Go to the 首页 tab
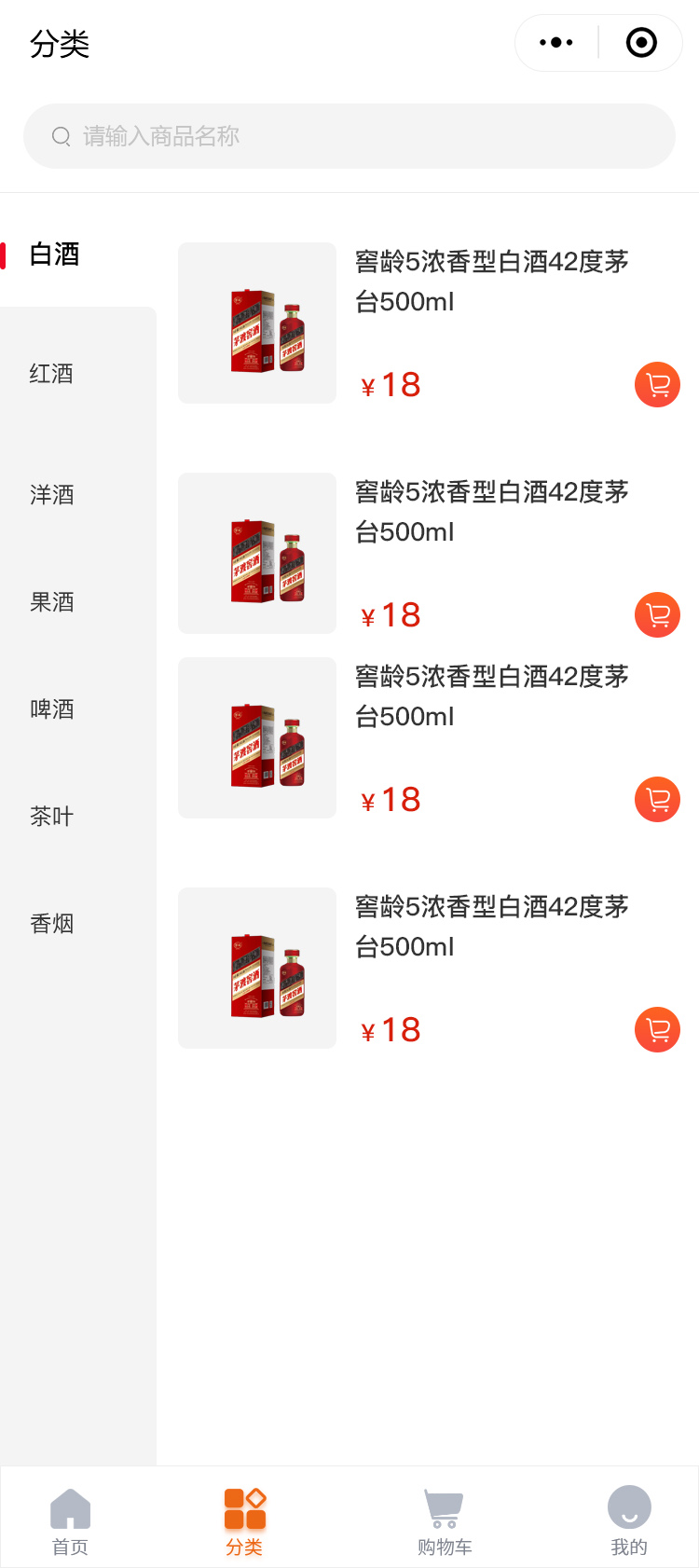The height and width of the screenshot is (1568, 699). [x=70, y=1520]
